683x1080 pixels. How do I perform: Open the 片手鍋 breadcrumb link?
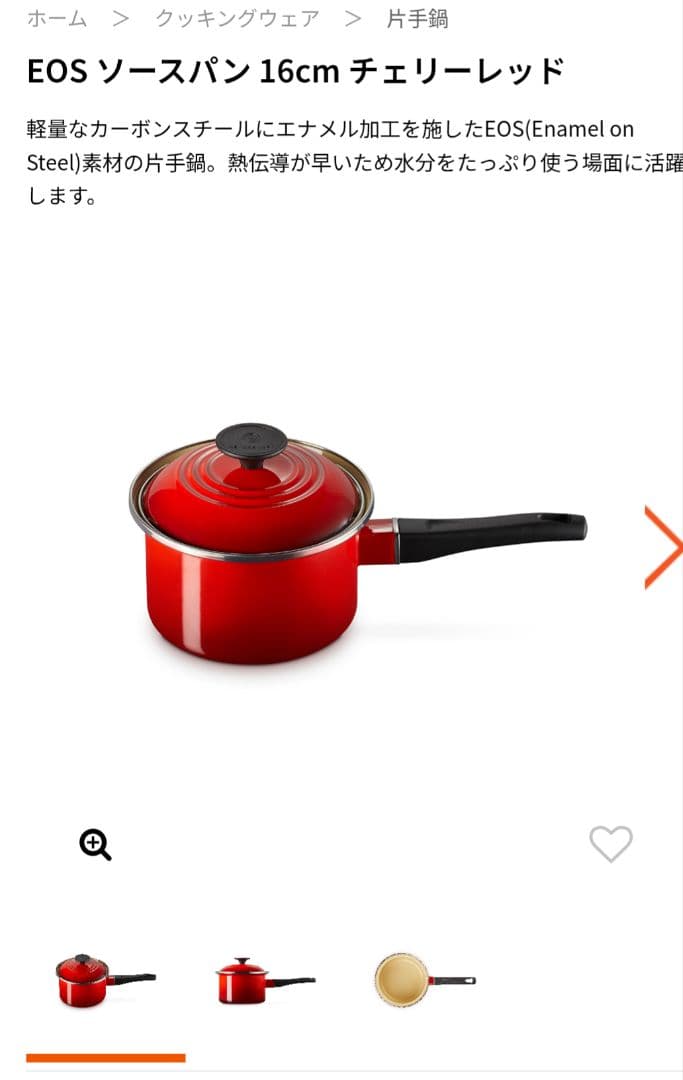[417, 18]
